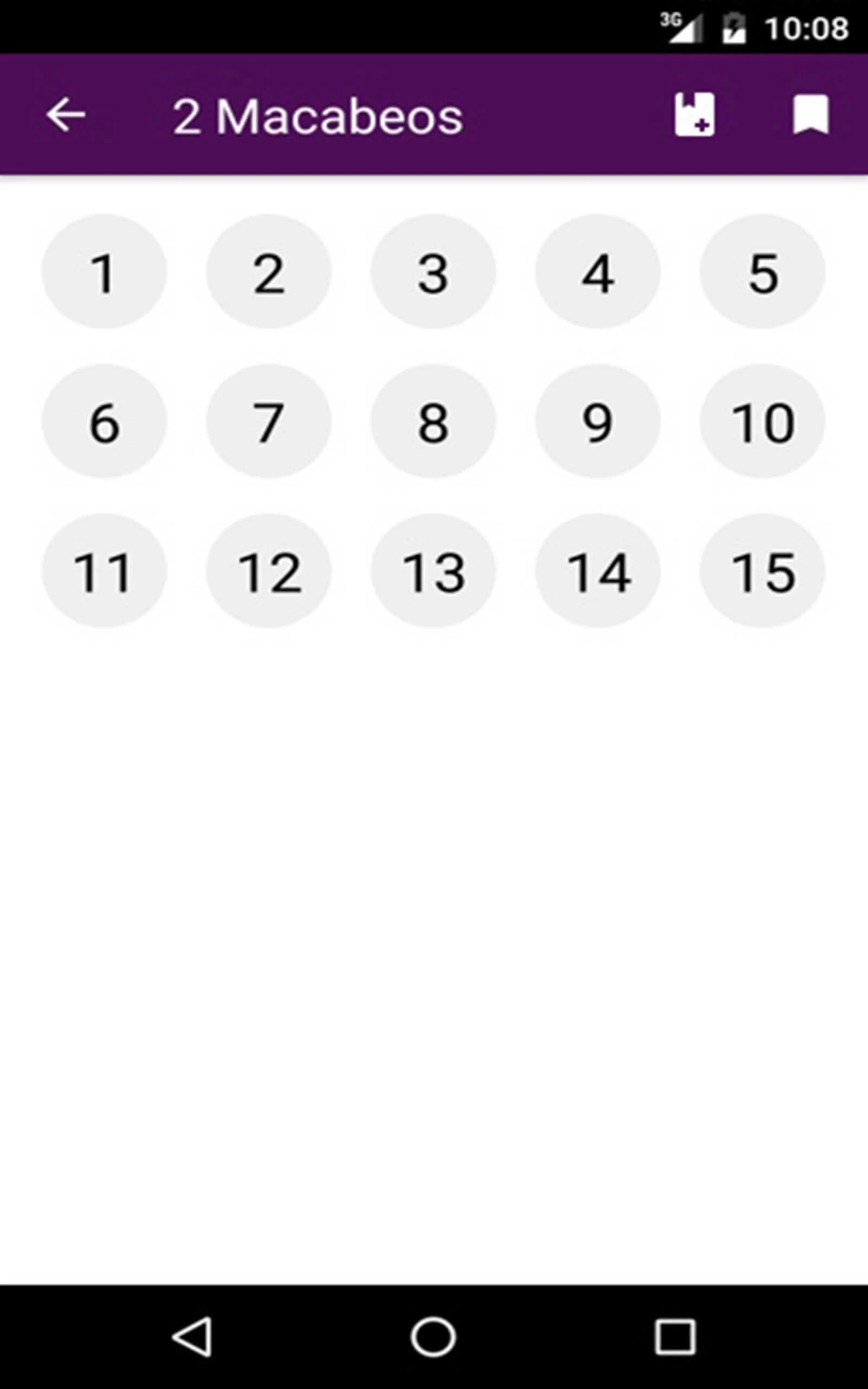Open chapter 3
Image resolution: width=868 pixels, height=1389 pixels.
(x=433, y=271)
